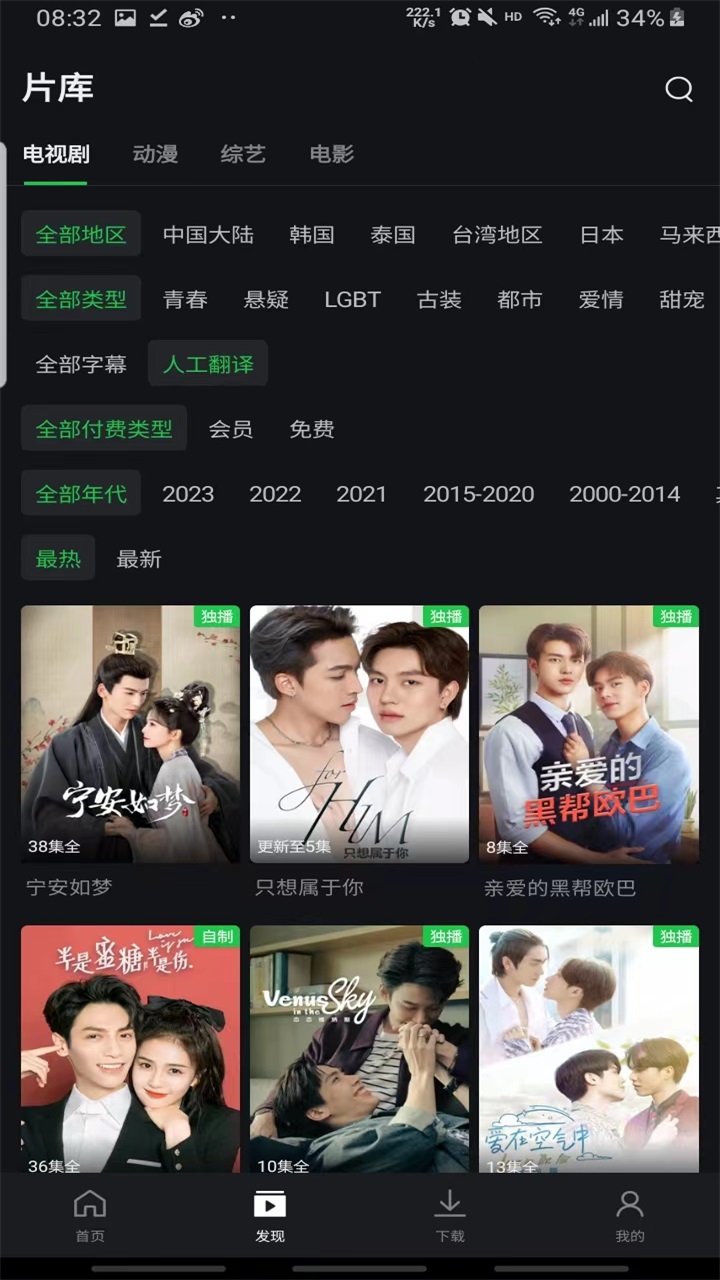Screen dimensions: 720x1280
Task: Filter by the year 2023
Action: point(188,494)
